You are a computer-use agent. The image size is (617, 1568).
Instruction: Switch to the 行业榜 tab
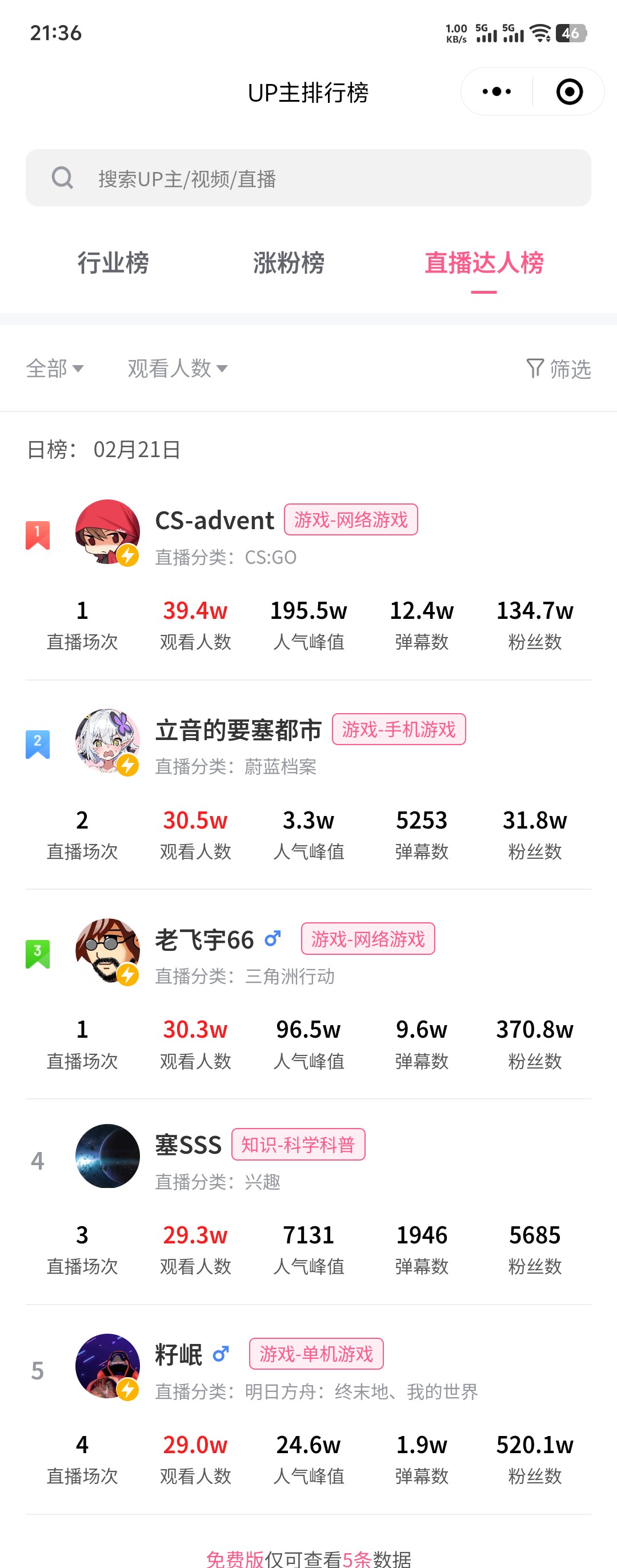[113, 263]
